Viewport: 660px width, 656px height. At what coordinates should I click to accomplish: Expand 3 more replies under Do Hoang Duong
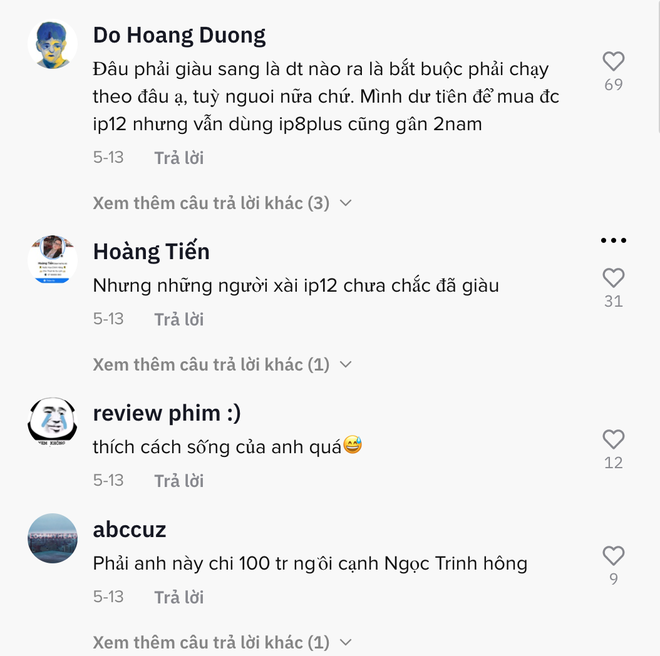pyautogui.click(x=221, y=203)
